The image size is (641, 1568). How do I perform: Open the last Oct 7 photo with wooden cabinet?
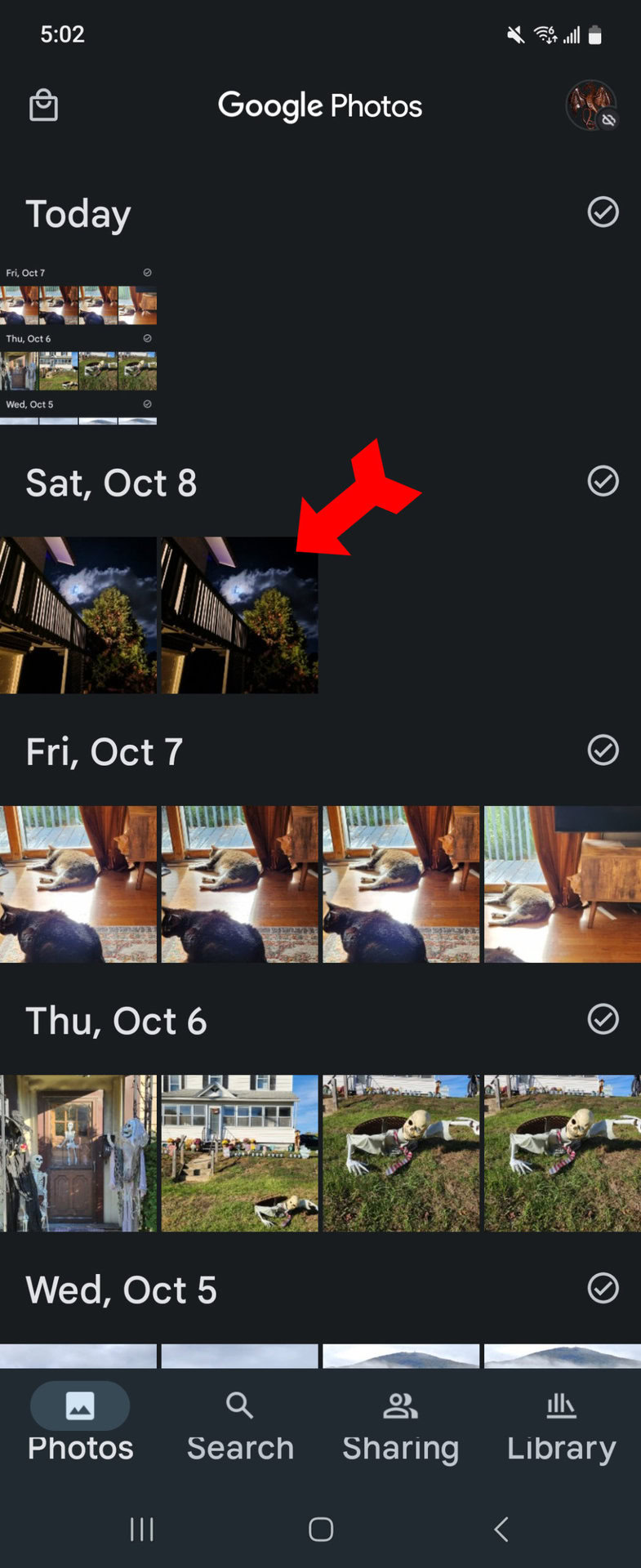[x=562, y=884]
